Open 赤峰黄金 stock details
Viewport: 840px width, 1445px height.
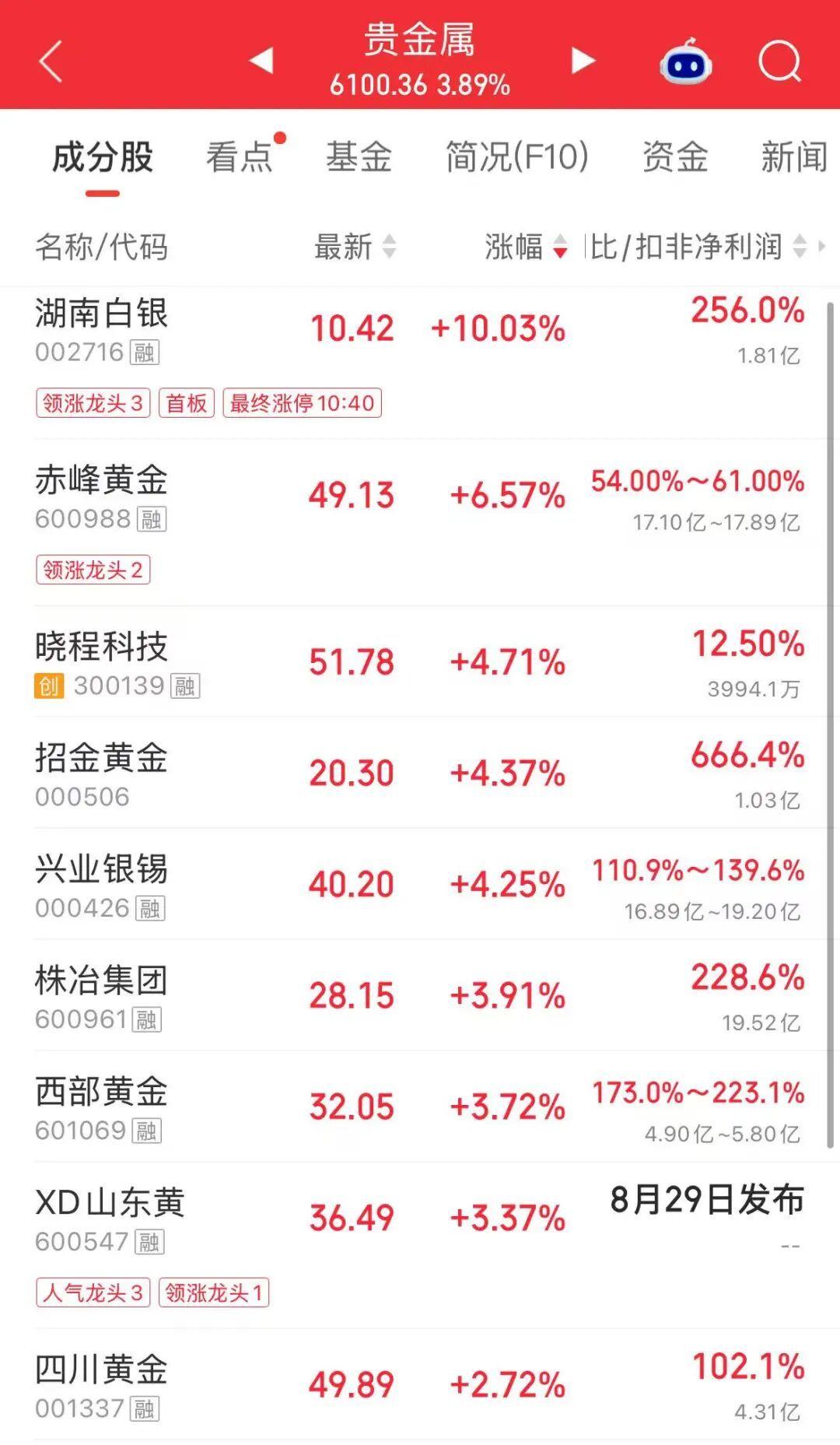tap(420, 522)
